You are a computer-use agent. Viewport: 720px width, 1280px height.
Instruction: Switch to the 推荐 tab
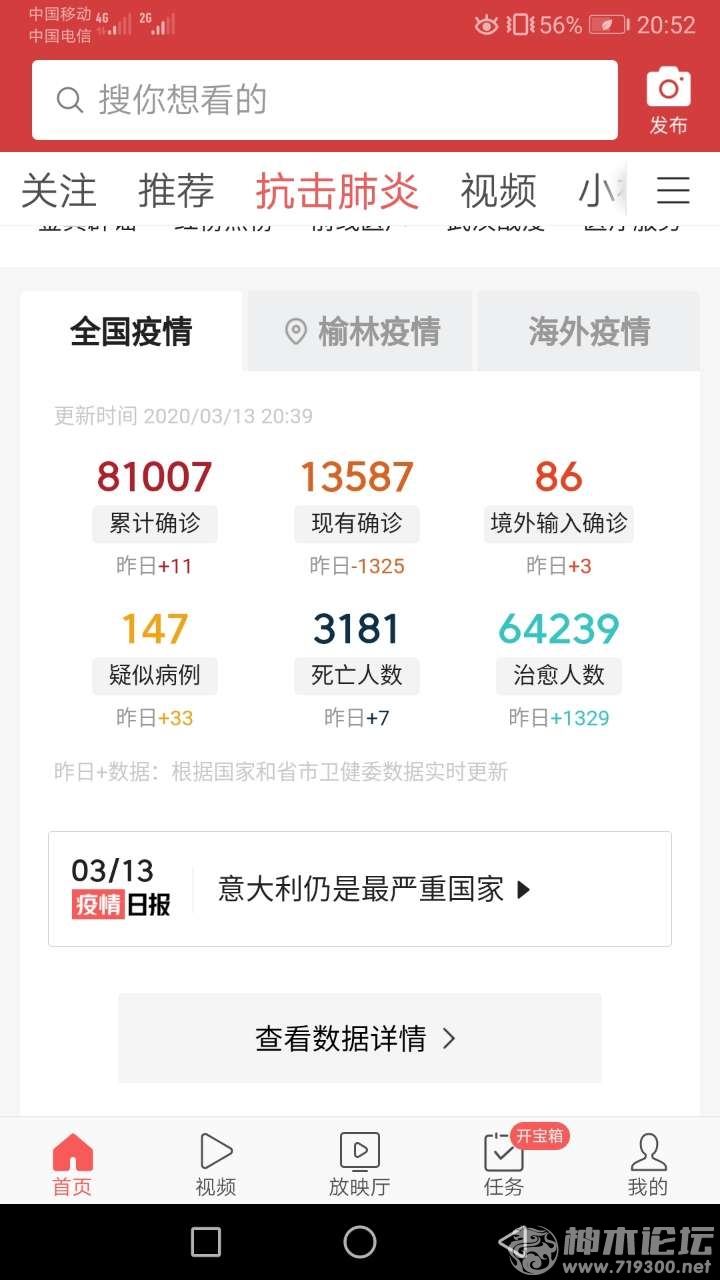[176, 191]
